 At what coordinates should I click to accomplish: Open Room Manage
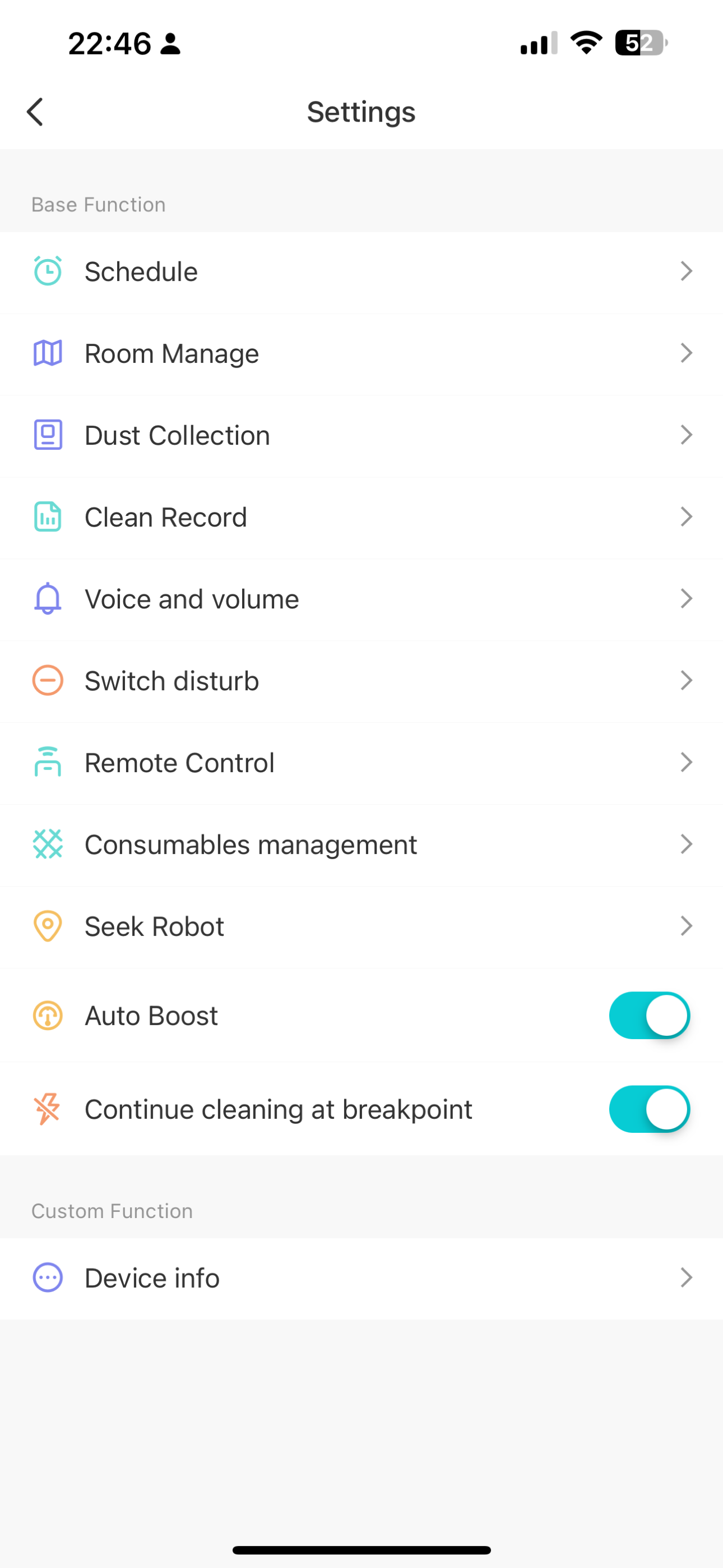[361, 354]
